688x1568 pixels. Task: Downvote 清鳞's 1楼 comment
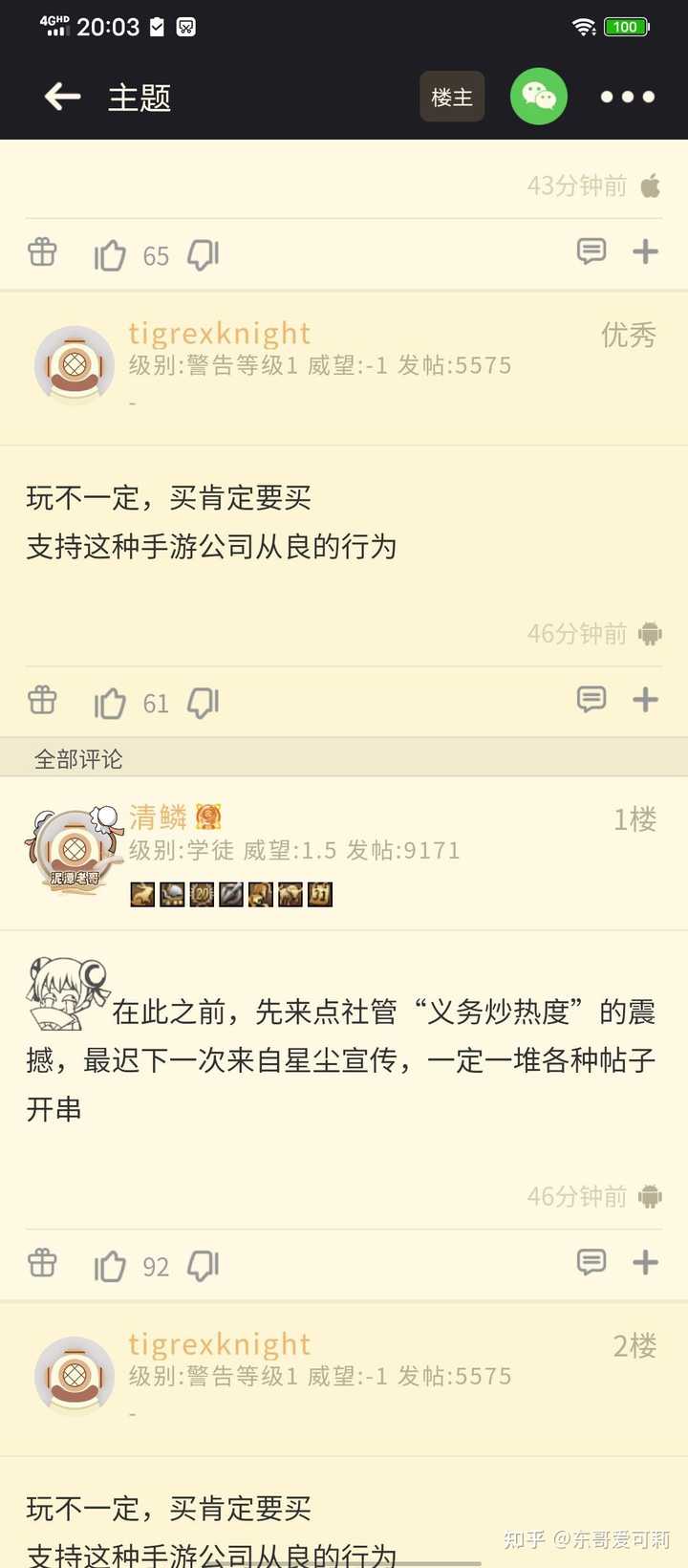tap(204, 1266)
